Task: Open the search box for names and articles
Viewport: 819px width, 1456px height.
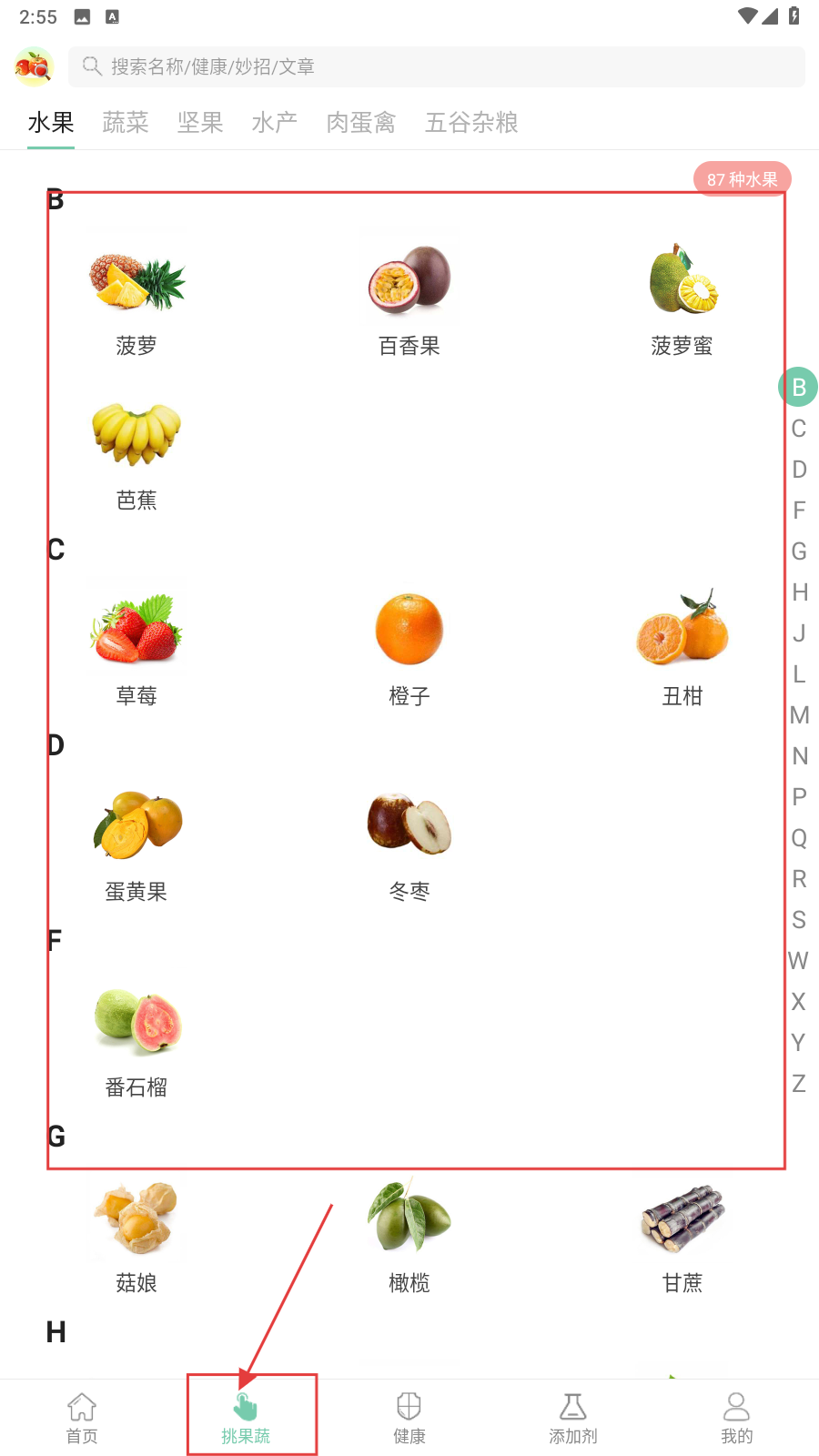Action: tap(437, 66)
